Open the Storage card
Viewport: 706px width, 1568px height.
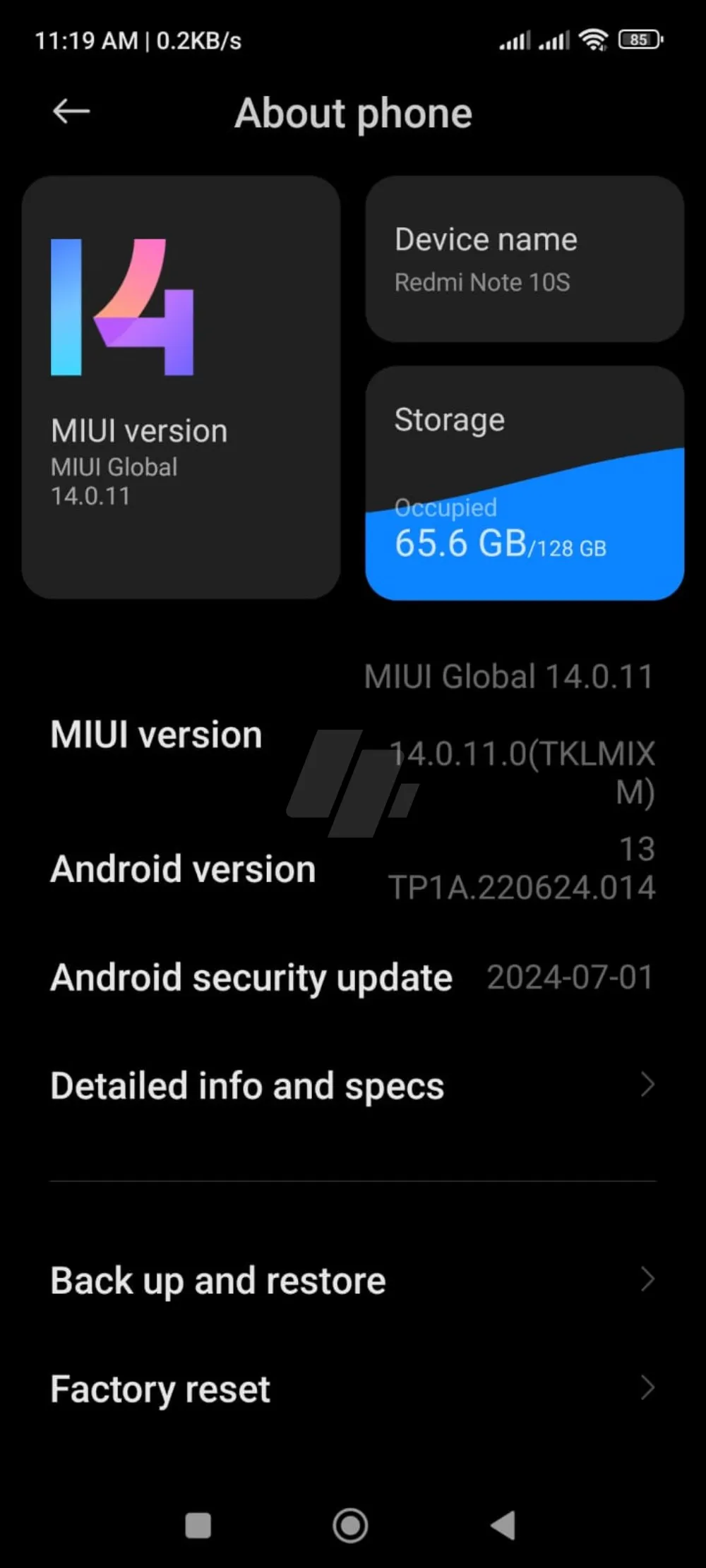coord(525,483)
